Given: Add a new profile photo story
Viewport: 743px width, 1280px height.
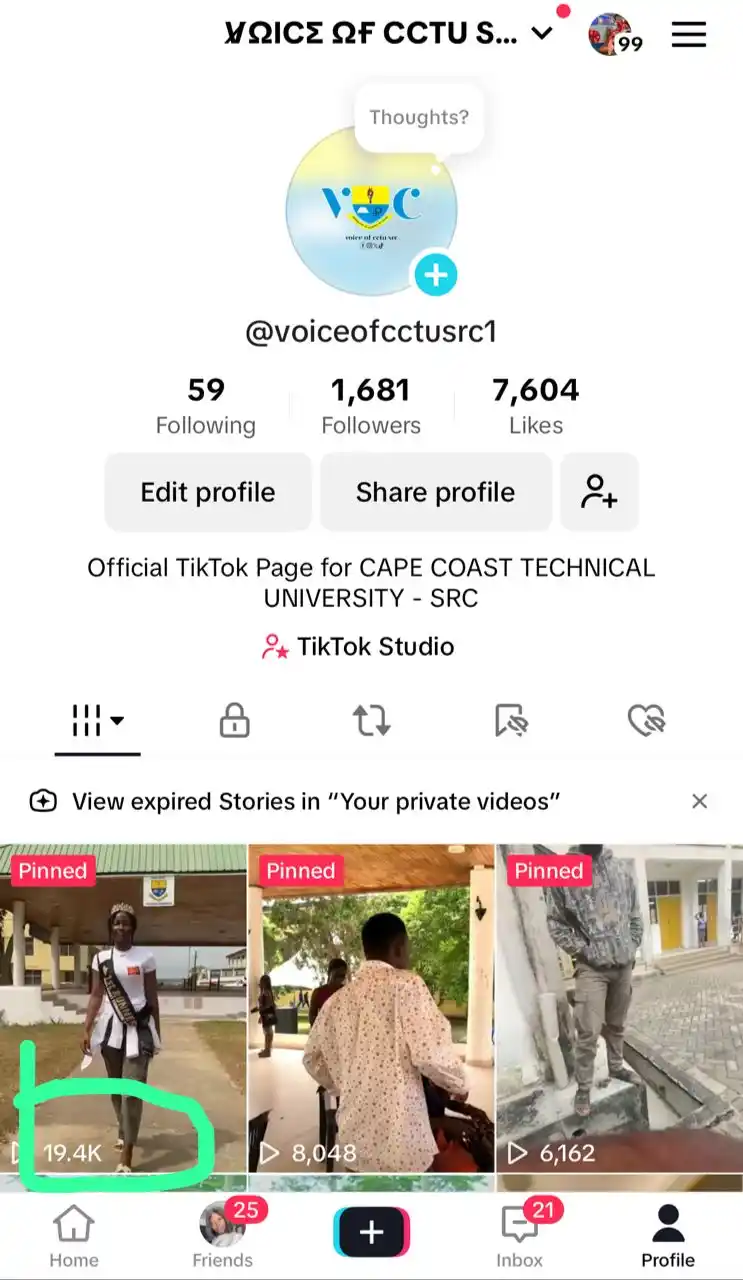Looking at the screenshot, I should [x=435, y=274].
